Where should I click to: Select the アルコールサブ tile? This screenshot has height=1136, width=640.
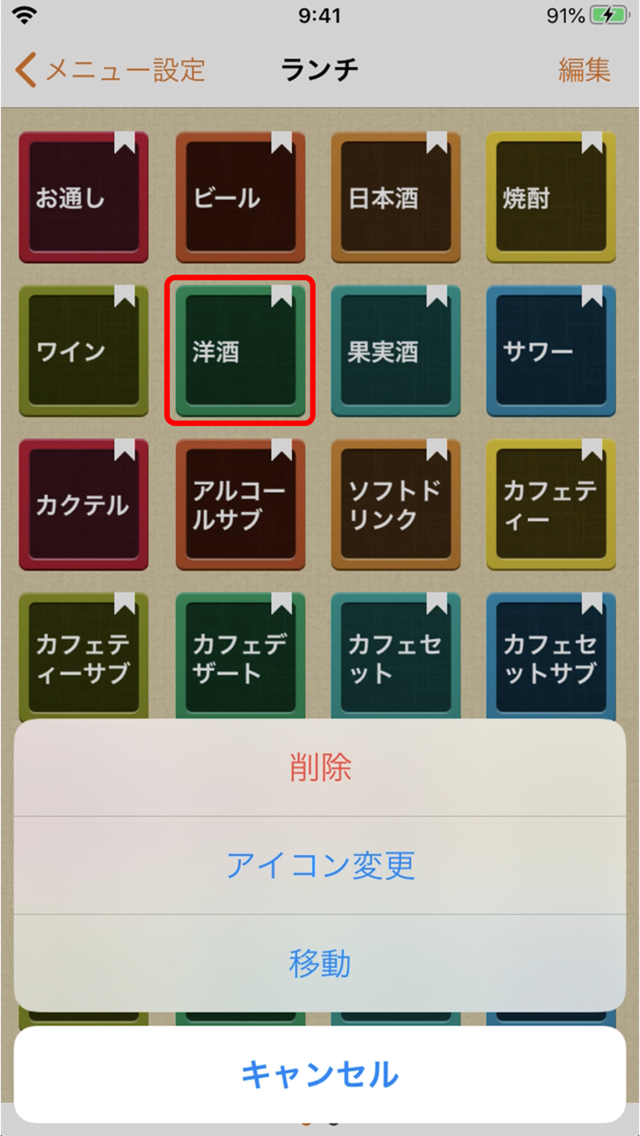click(x=240, y=504)
